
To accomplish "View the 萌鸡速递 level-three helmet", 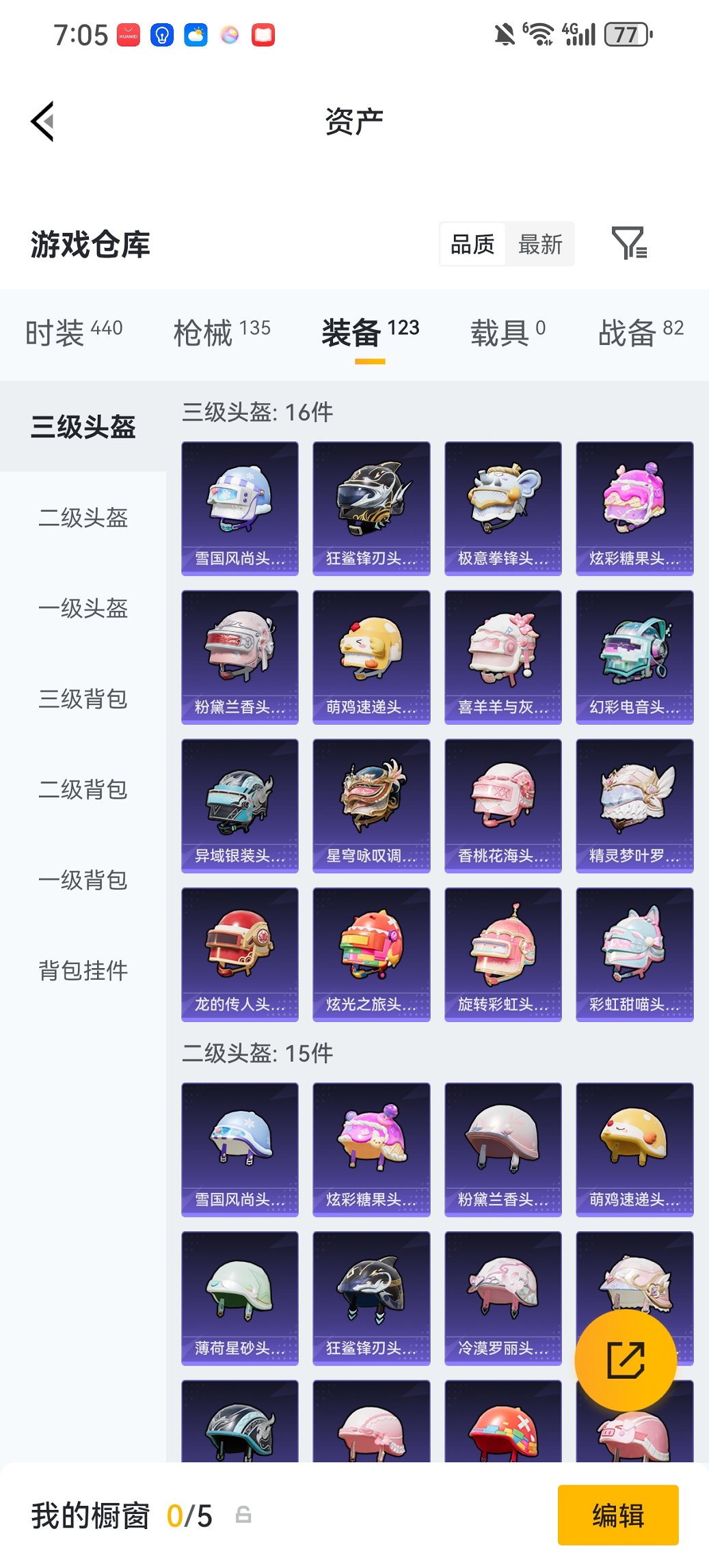I will pyautogui.click(x=371, y=657).
